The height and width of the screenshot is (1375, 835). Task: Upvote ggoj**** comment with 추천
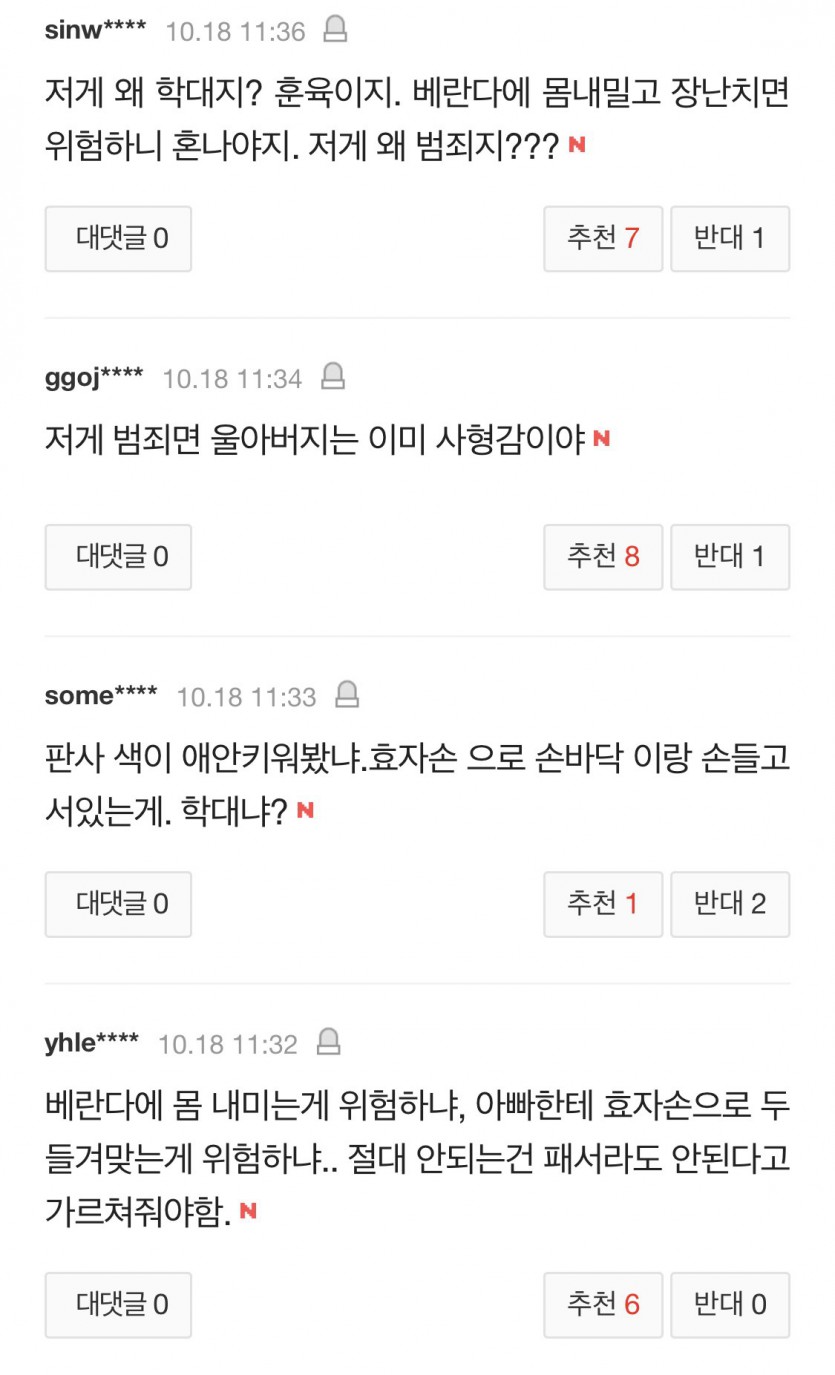coord(602,557)
